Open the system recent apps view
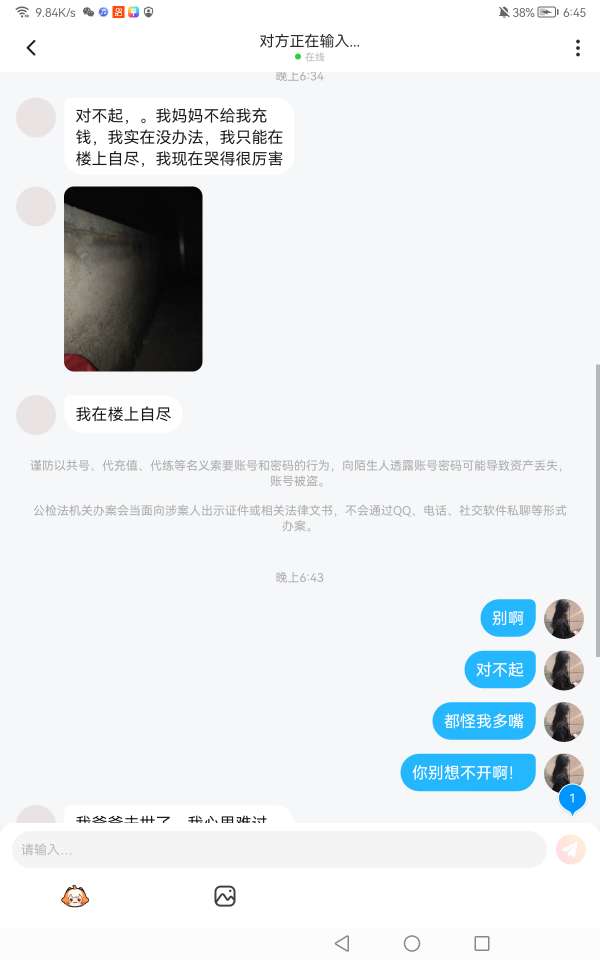600x960 pixels. pyautogui.click(x=482, y=943)
